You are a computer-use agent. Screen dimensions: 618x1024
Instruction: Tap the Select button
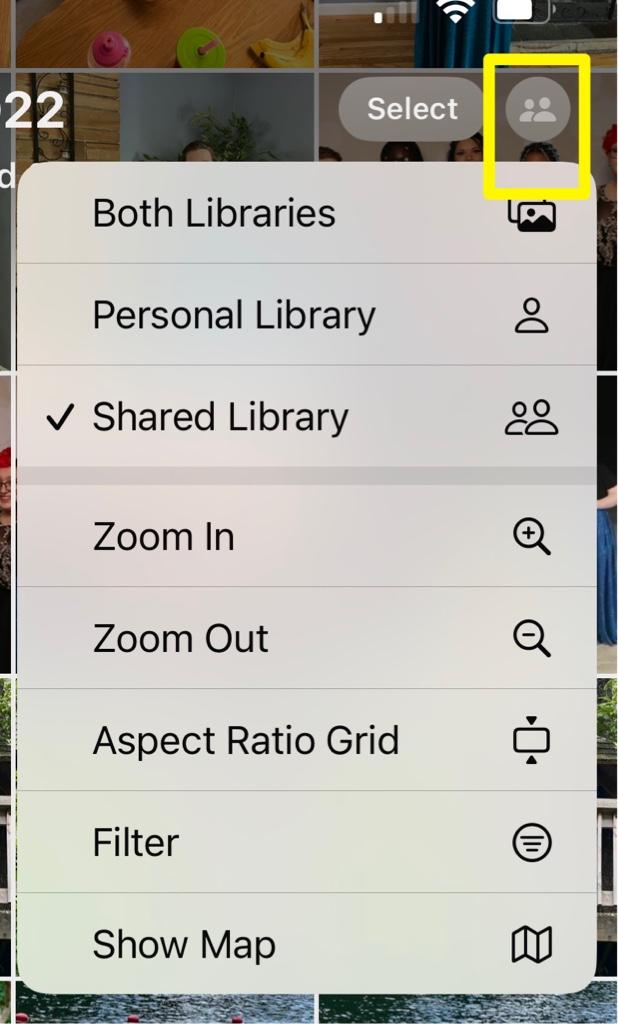[412, 109]
